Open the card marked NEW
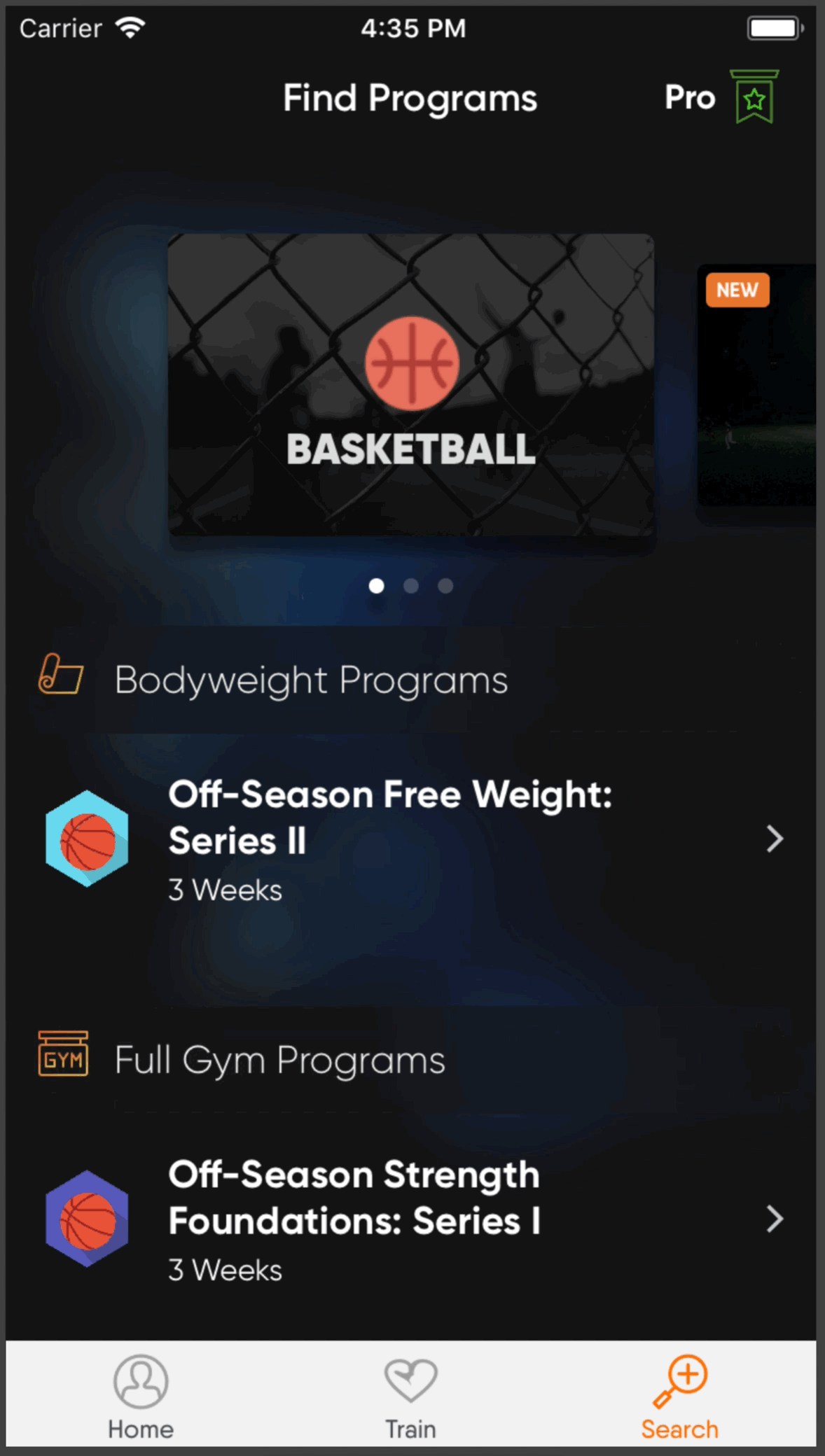This screenshot has width=825, height=1456. (757, 385)
